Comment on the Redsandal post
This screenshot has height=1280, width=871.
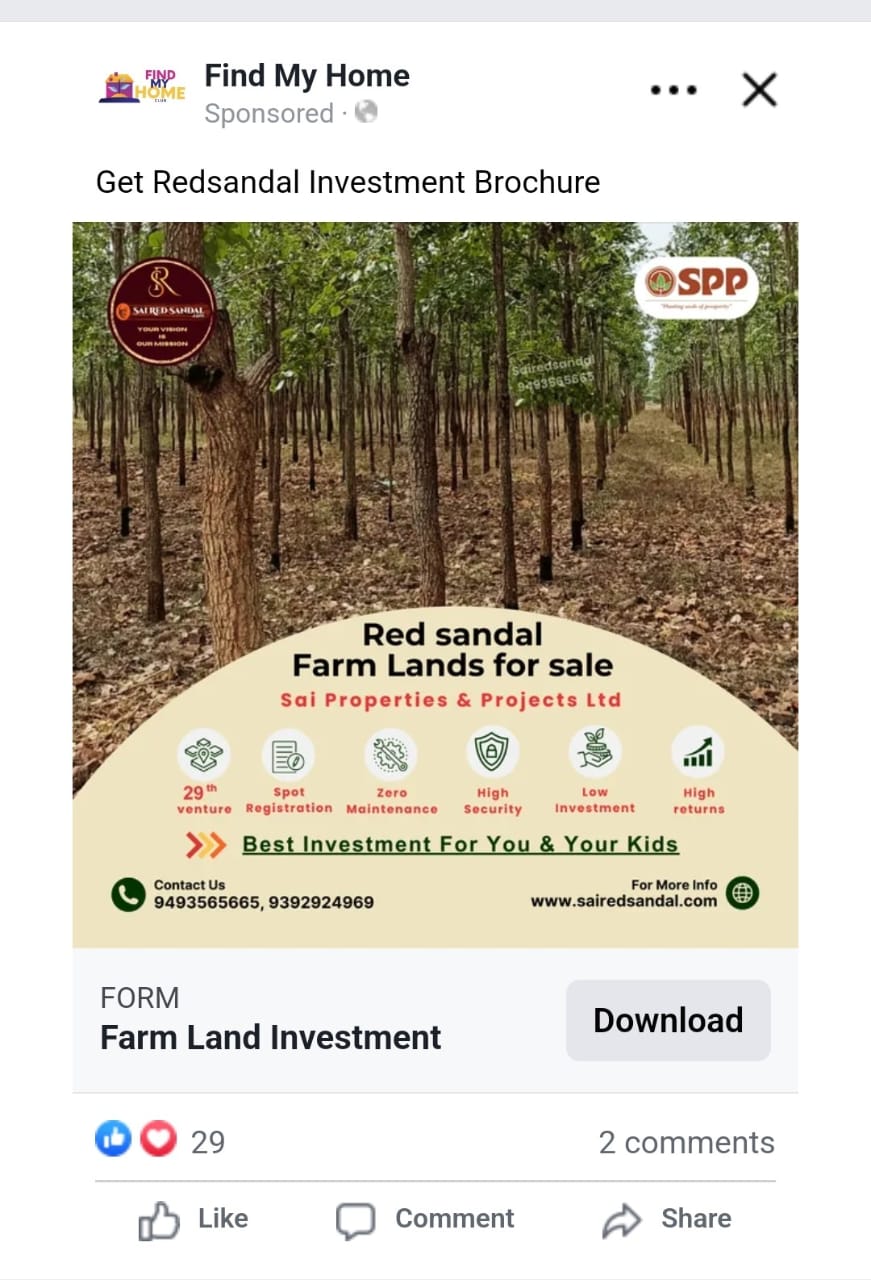coord(426,1219)
